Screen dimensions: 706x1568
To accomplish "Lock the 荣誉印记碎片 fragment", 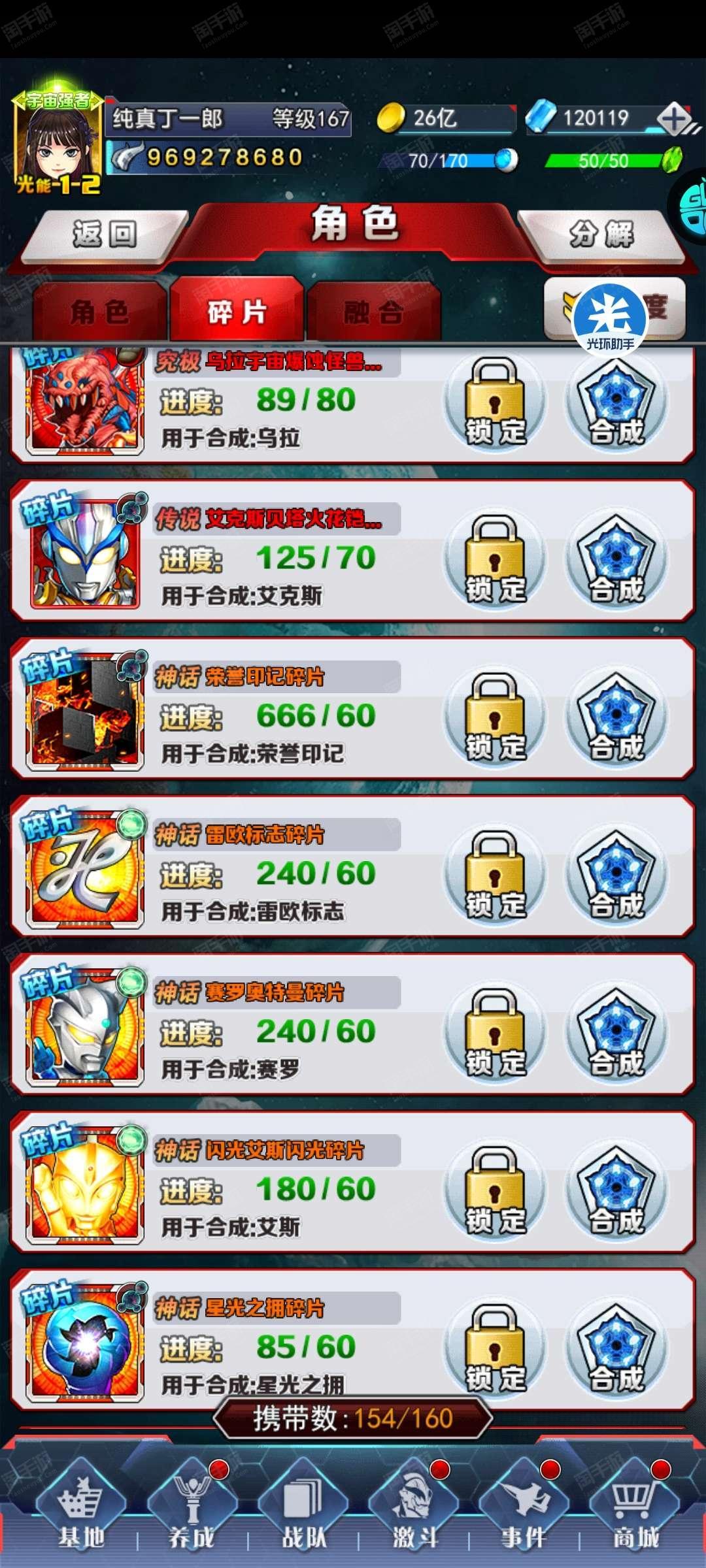I will tap(495, 717).
